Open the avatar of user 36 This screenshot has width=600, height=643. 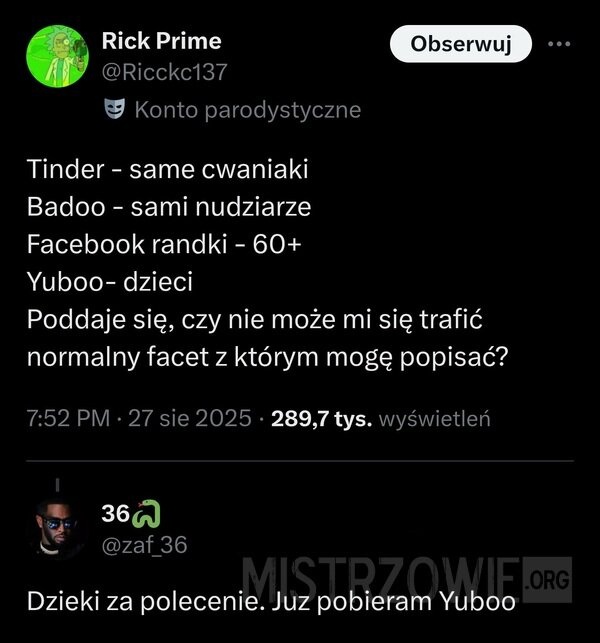59,527
